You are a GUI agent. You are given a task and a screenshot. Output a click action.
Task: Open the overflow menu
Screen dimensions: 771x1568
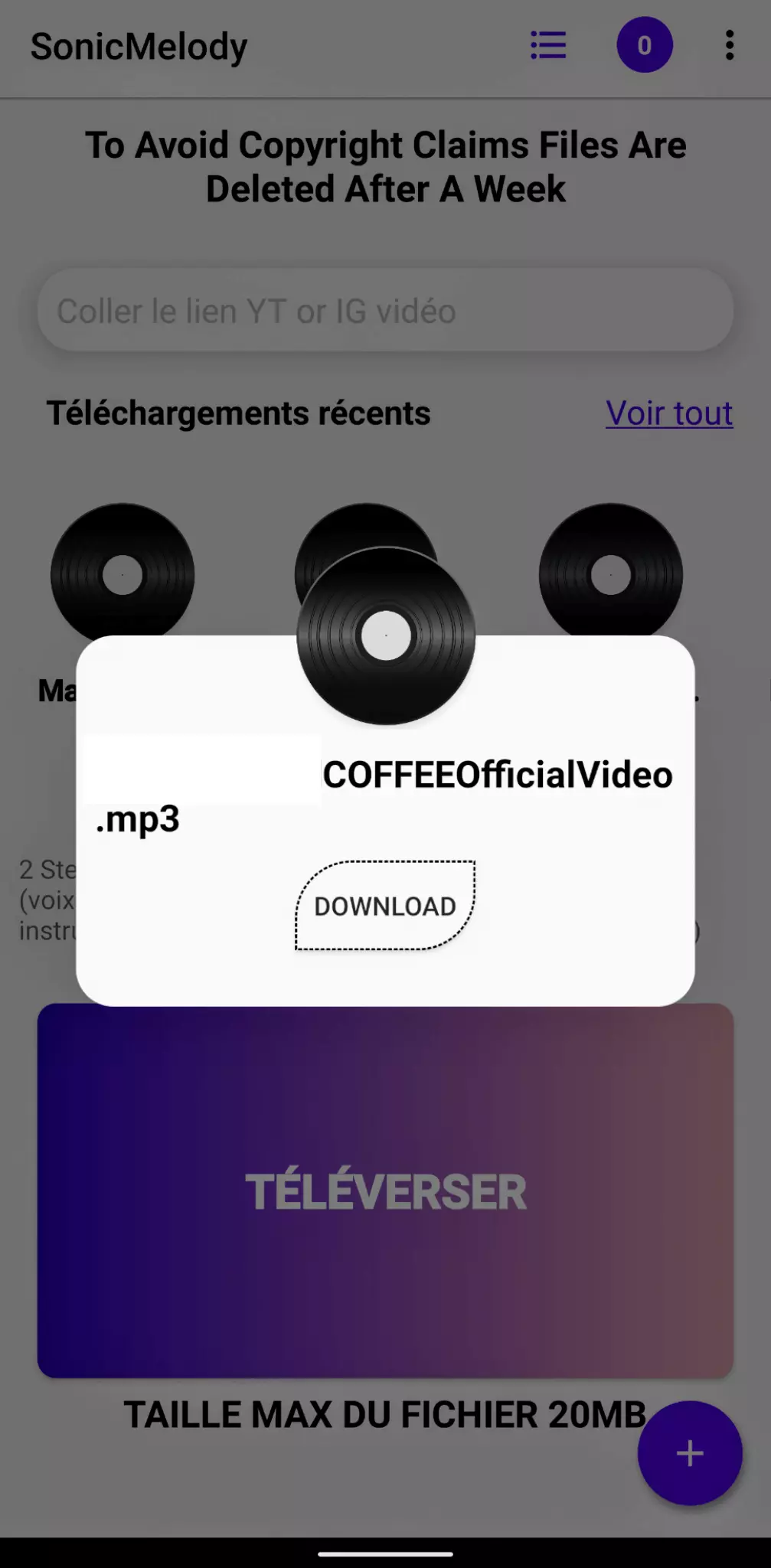click(x=729, y=46)
